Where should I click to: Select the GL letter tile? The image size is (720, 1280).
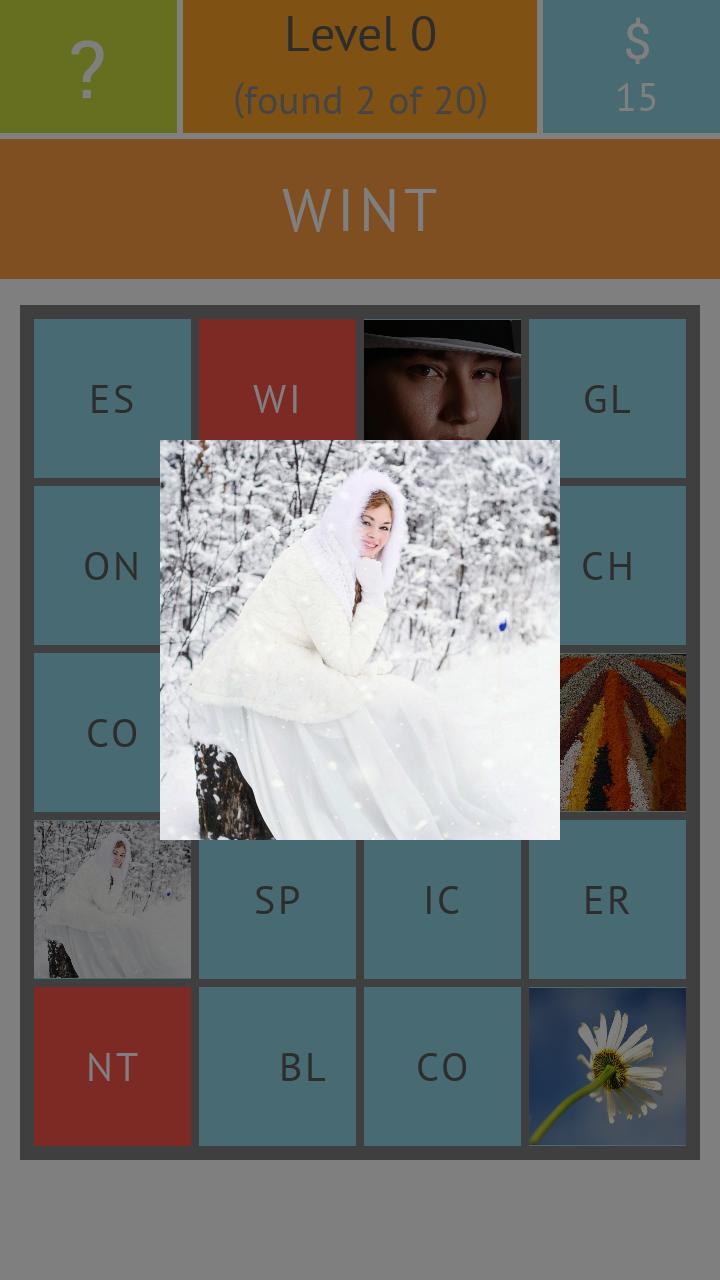pos(607,399)
